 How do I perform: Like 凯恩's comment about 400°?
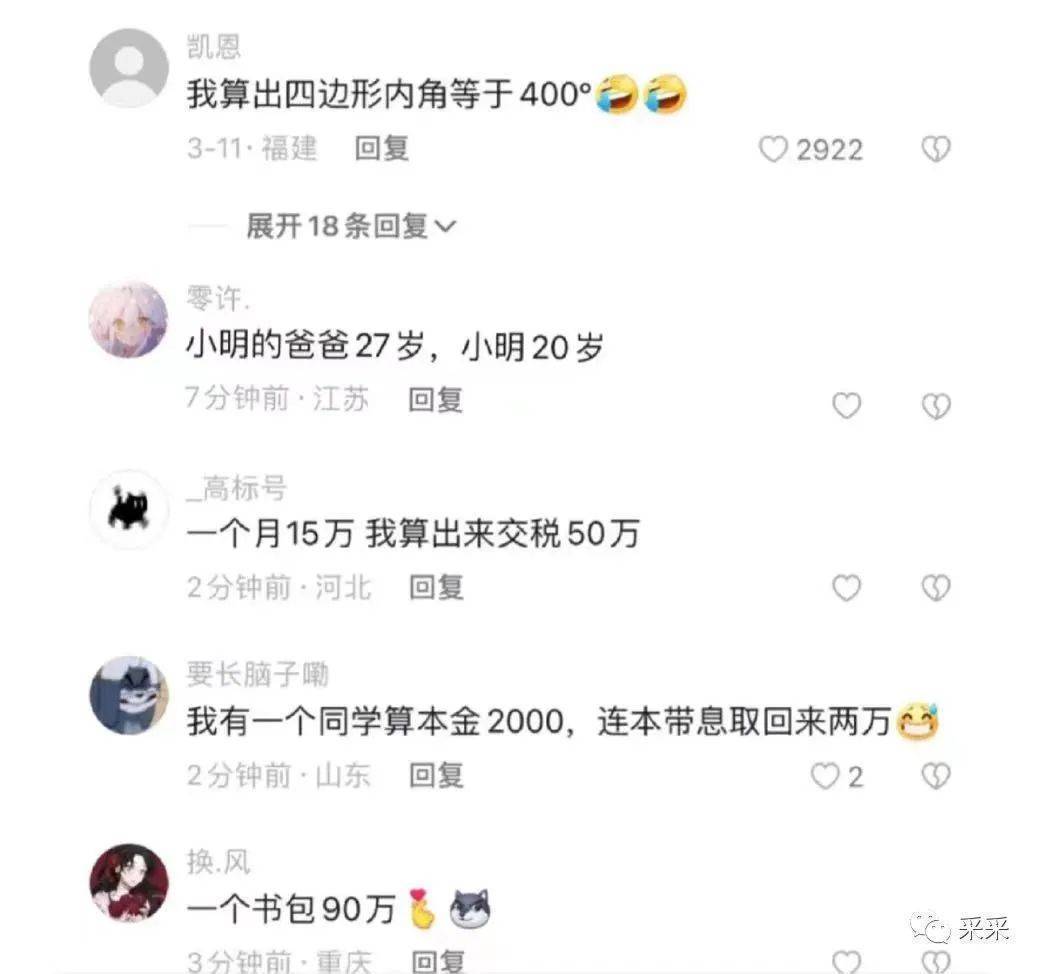(x=774, y=150)
